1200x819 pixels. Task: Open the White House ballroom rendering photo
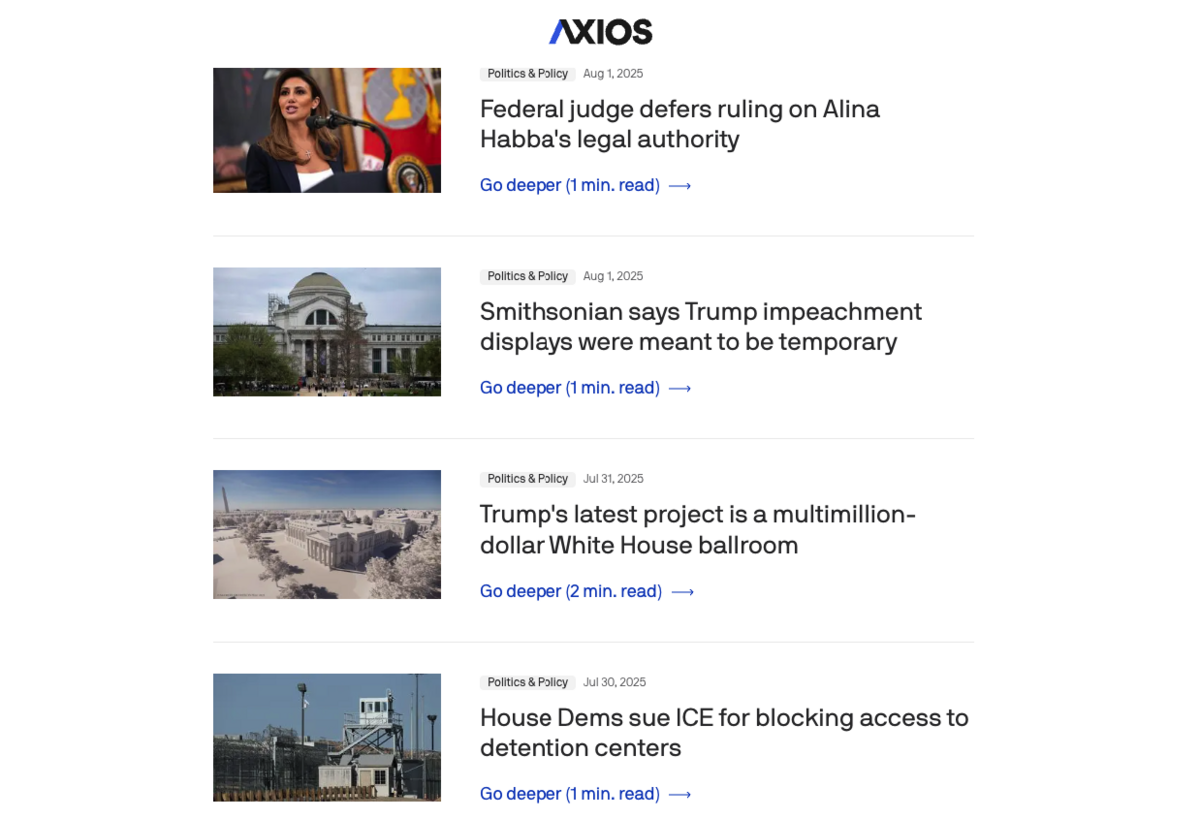click(327, 534)
